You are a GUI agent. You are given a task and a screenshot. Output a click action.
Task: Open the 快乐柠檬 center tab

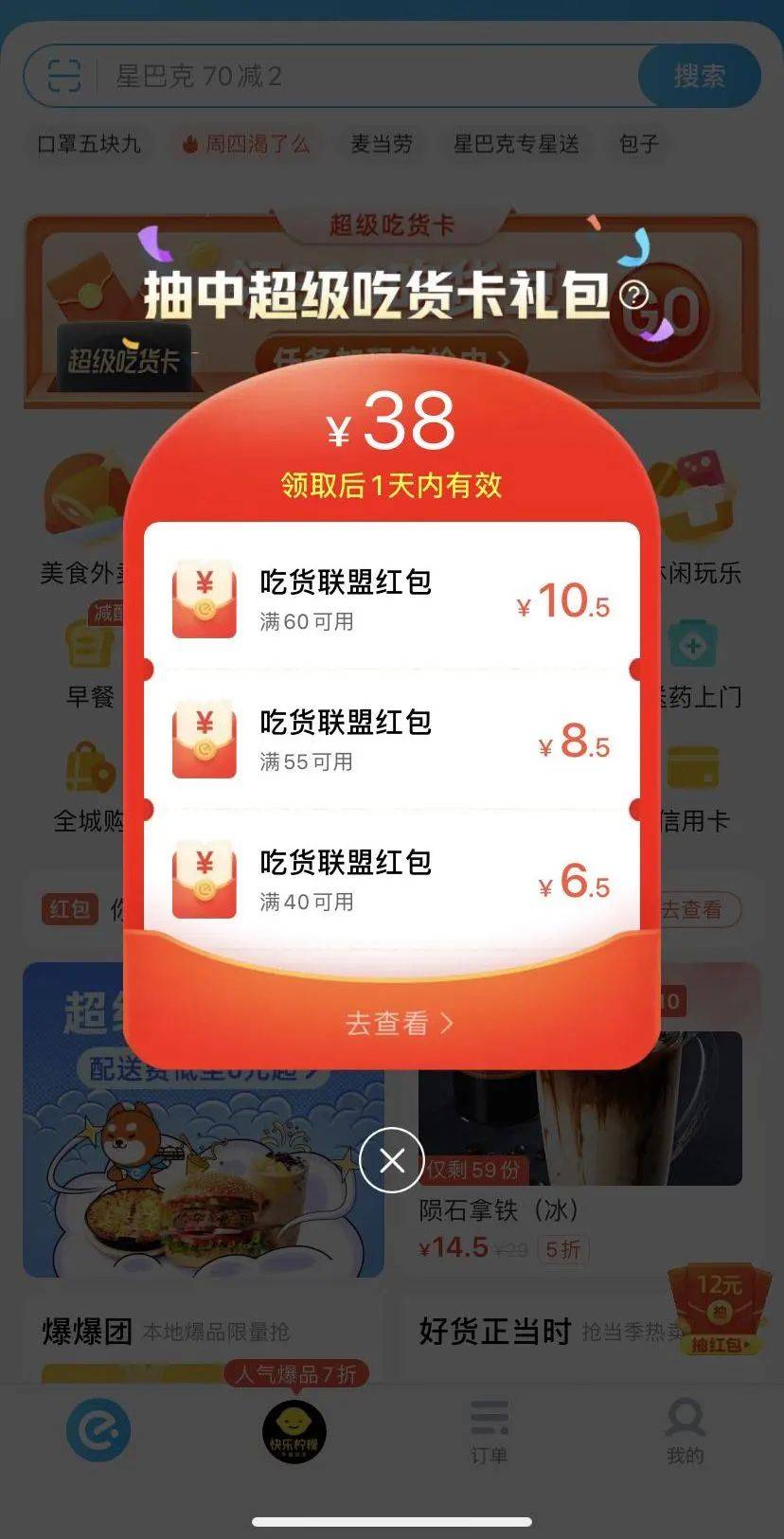(294, 1431)
